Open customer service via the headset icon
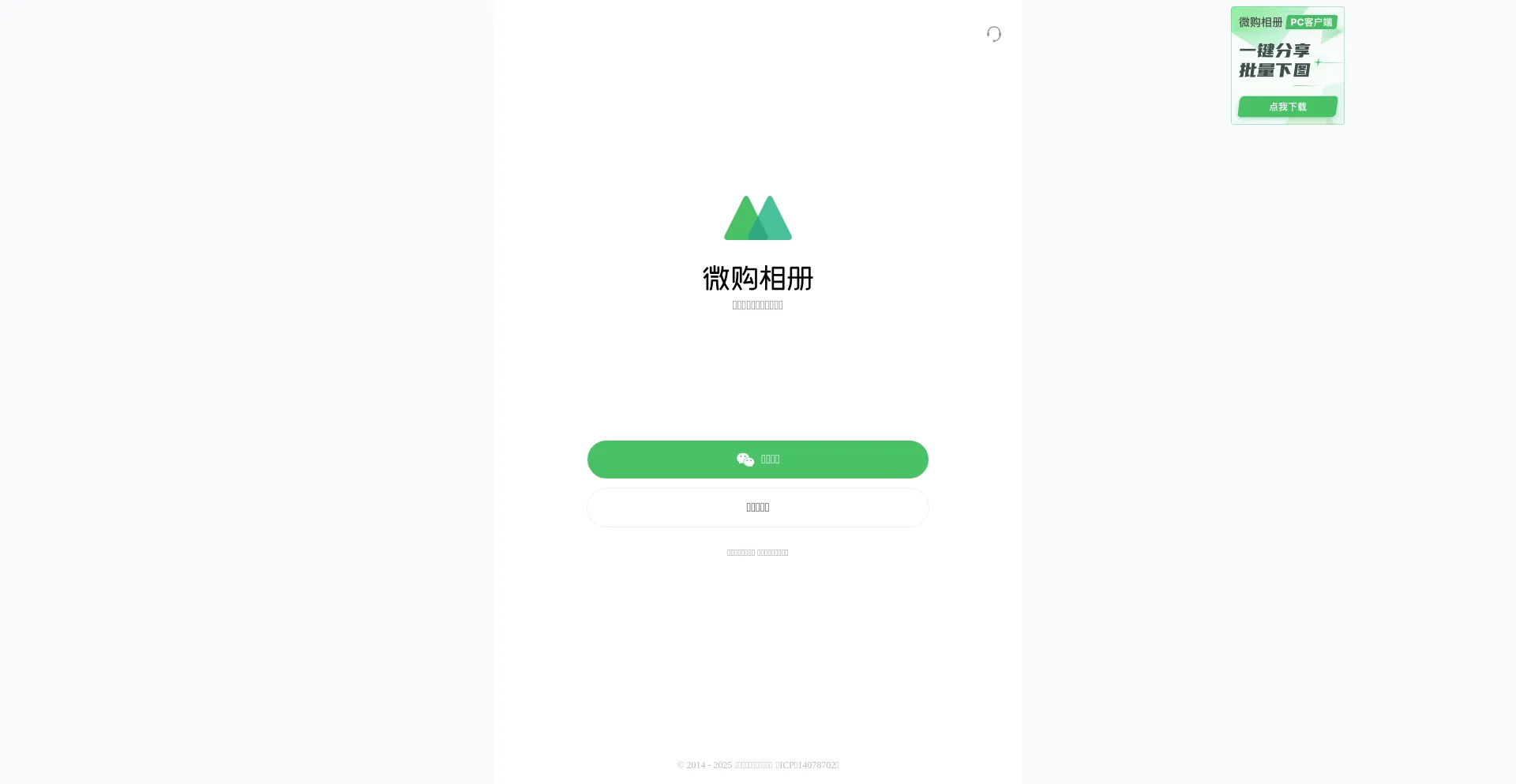 click(x=993, y=34)
